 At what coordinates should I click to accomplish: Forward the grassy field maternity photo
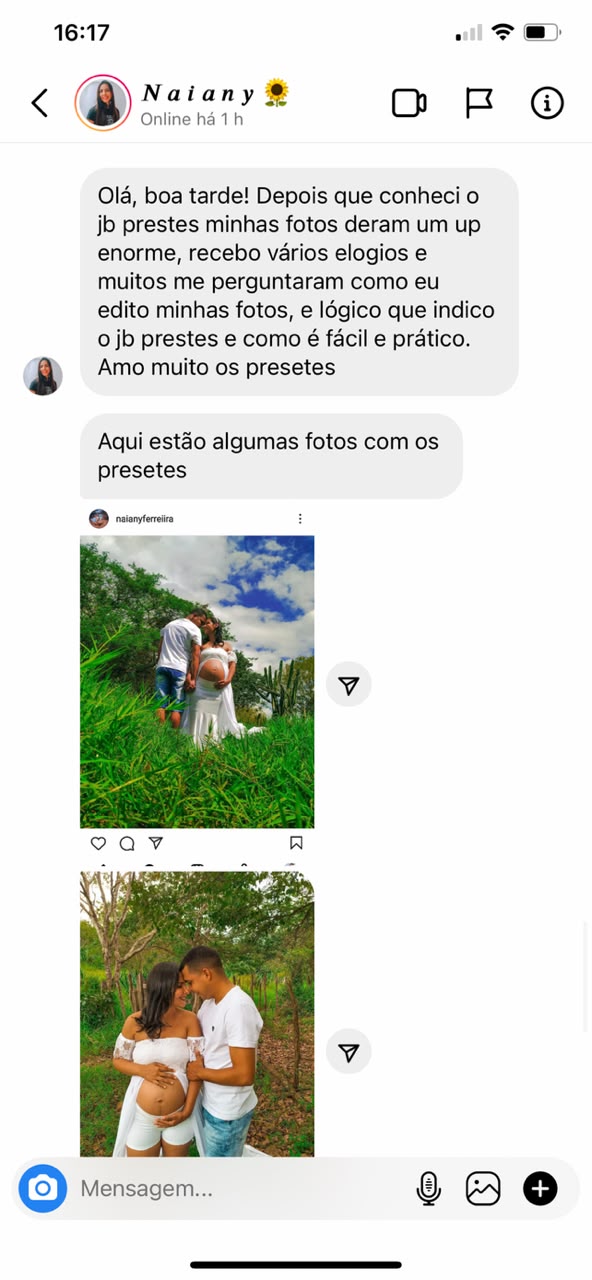pyautogui.click(x=349, y=685)
